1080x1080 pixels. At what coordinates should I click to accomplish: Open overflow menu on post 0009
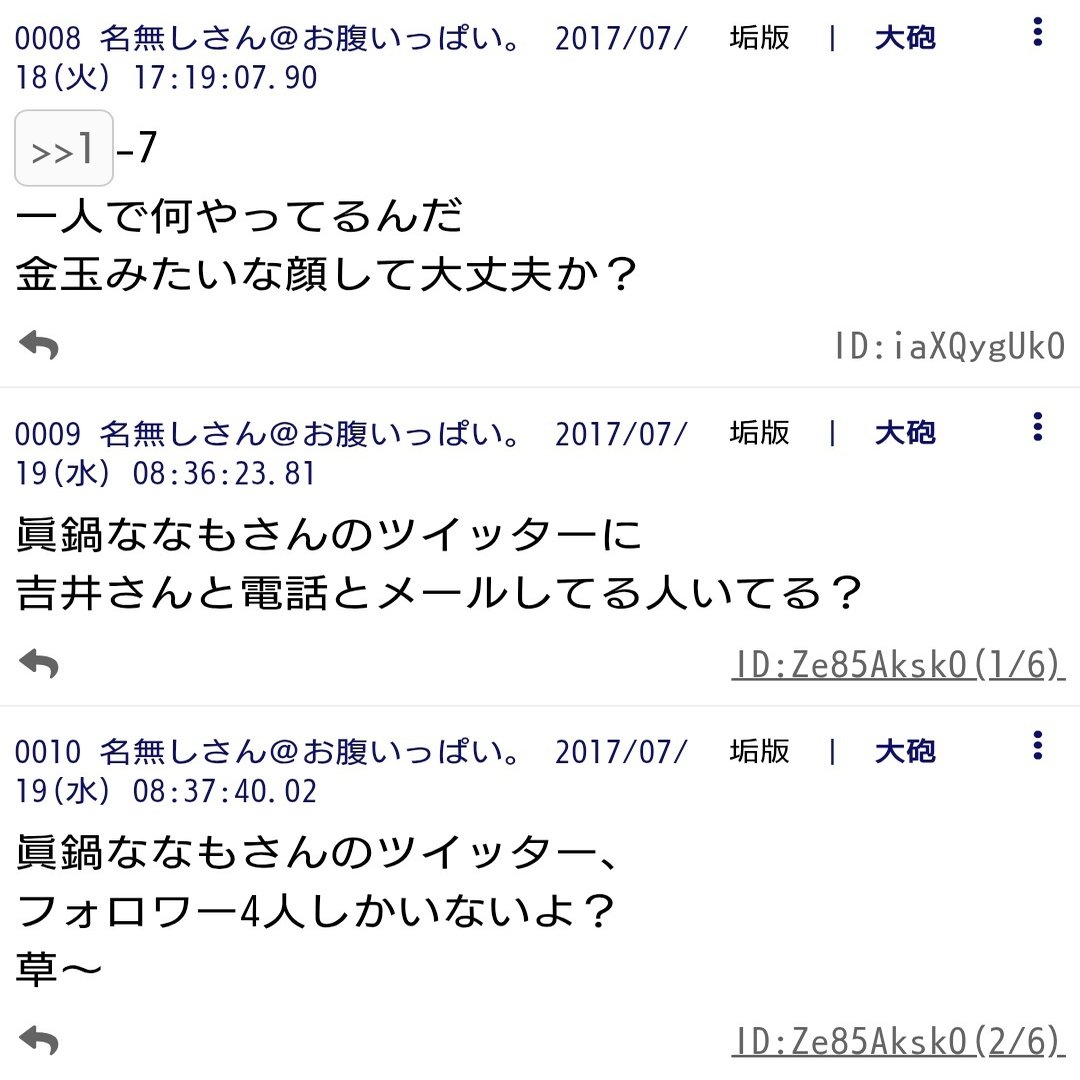click(1037, 427)
